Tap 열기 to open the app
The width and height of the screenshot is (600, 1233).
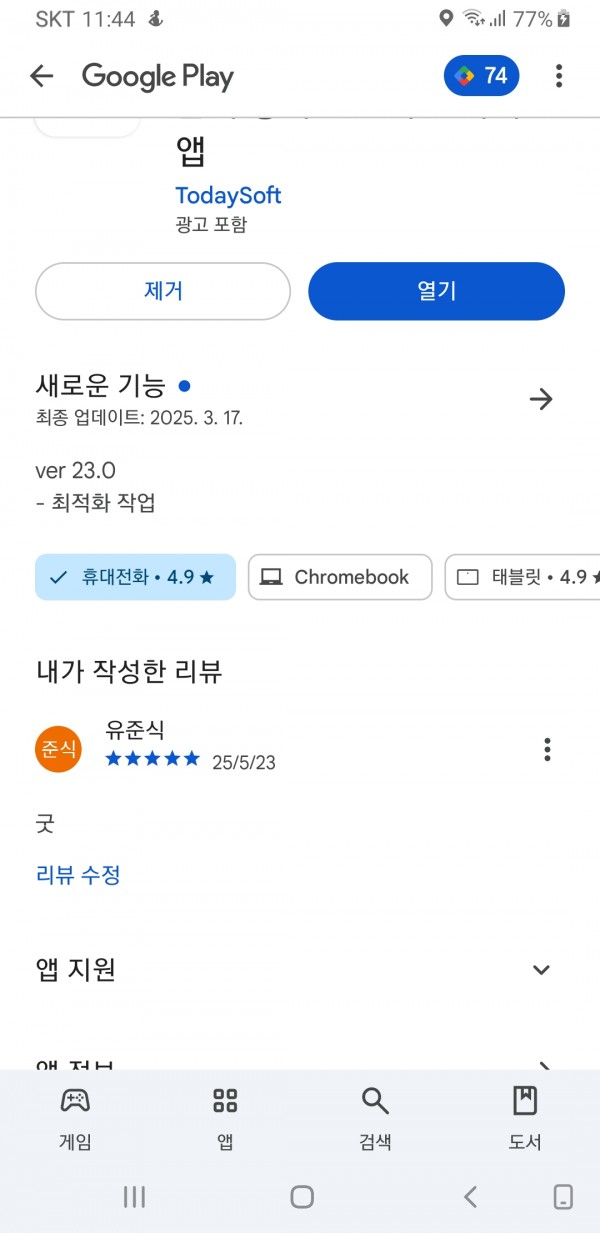point(436,291)
